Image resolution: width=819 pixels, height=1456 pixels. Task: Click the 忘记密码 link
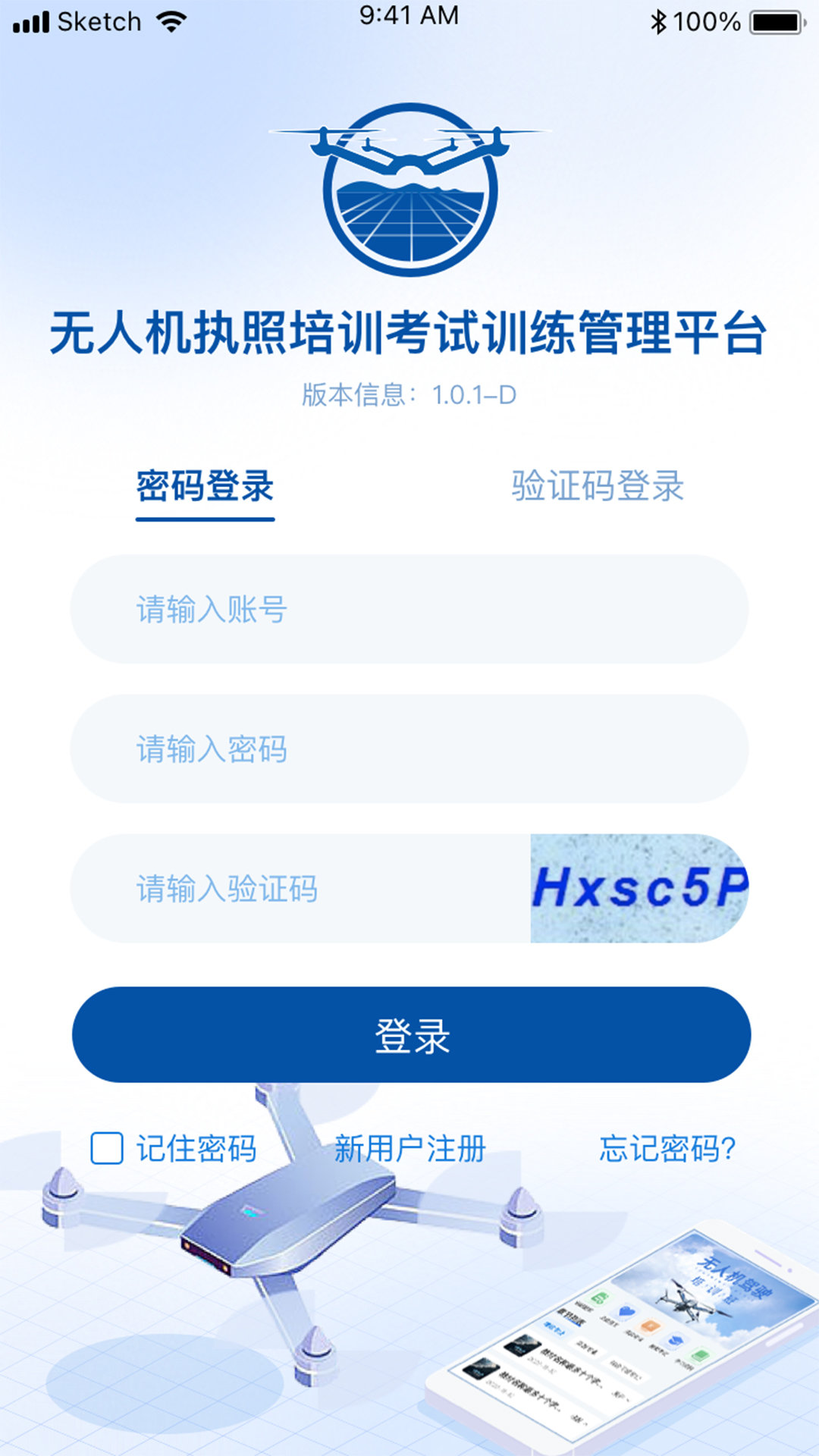tap(665, 1149)
